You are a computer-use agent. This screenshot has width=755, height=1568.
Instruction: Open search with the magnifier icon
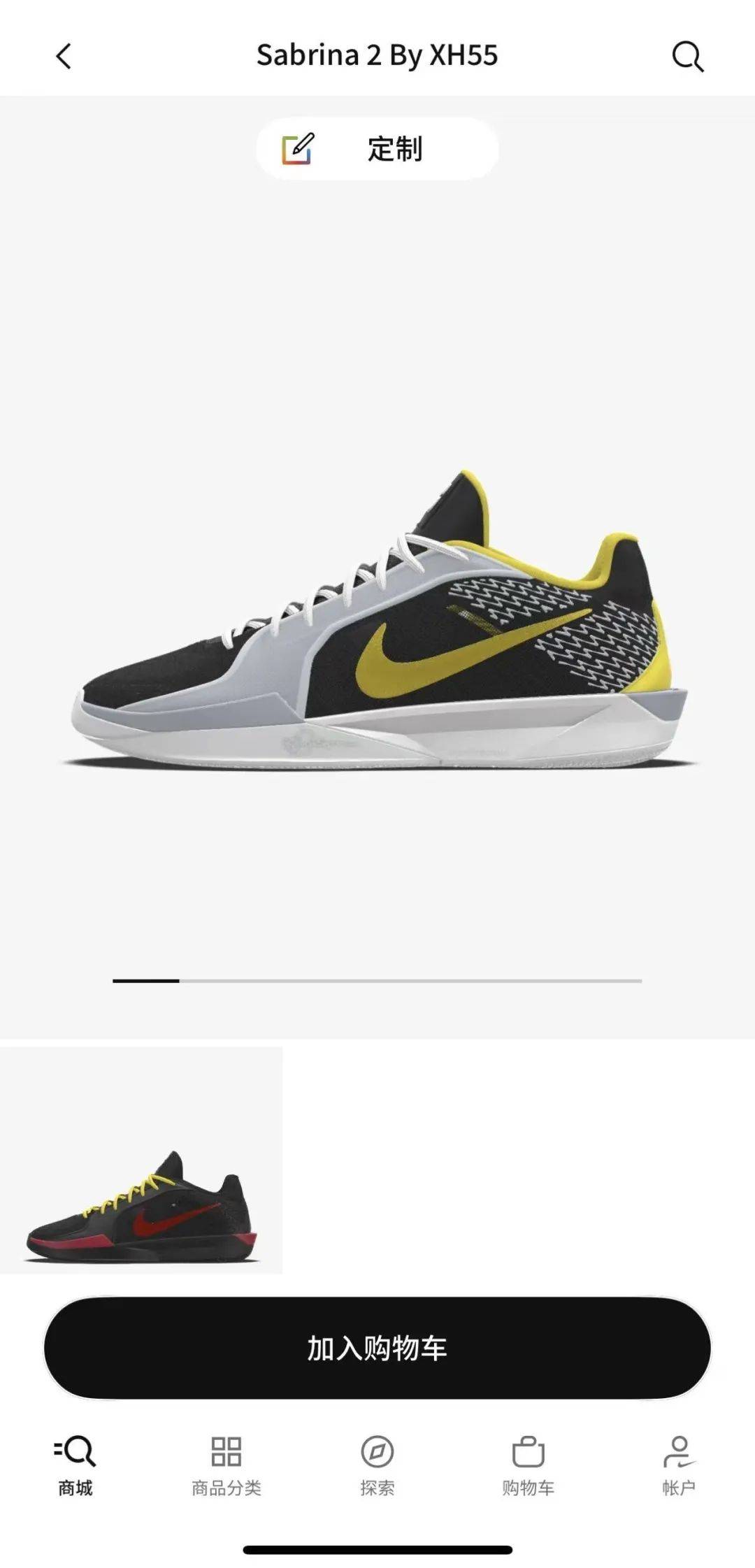click(687, 57)
